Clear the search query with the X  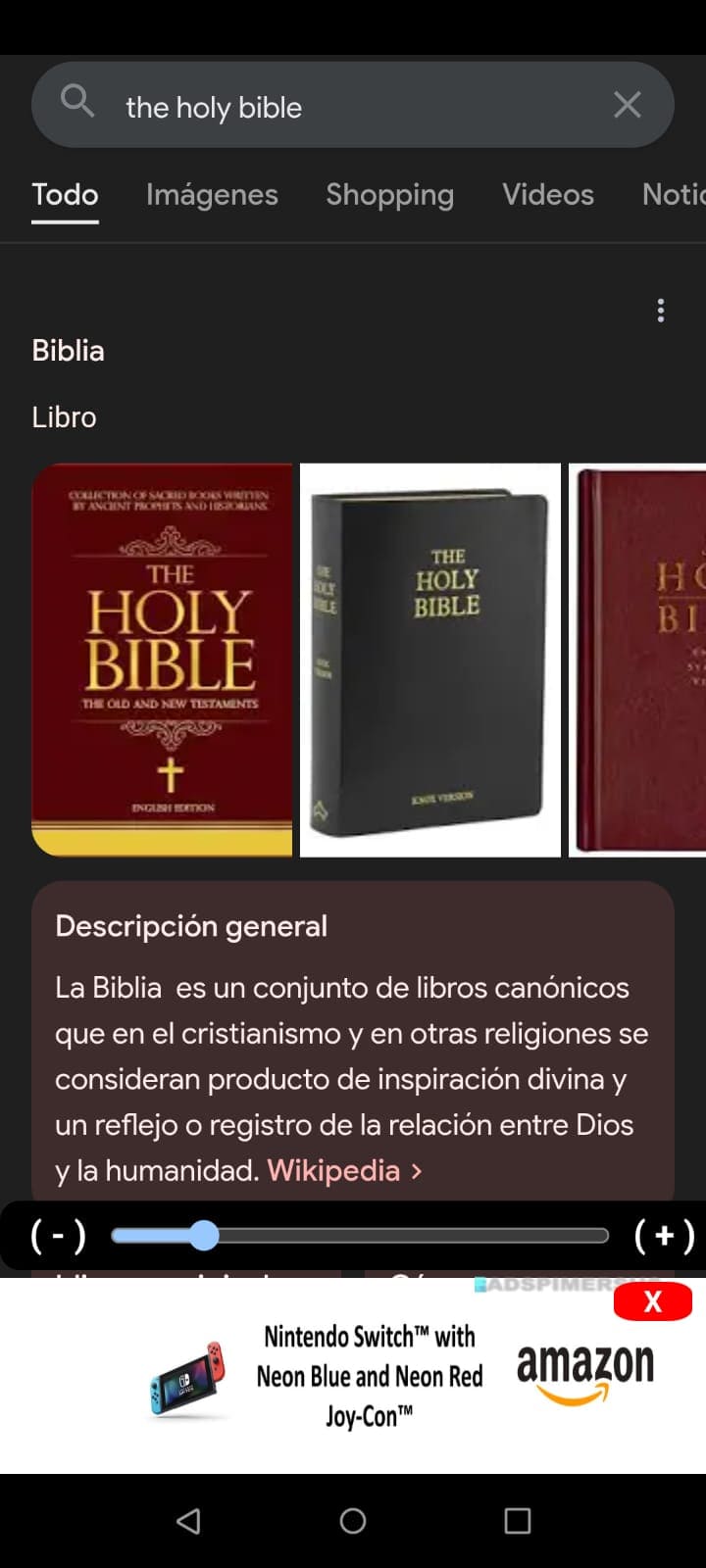[x=628, y=105]
